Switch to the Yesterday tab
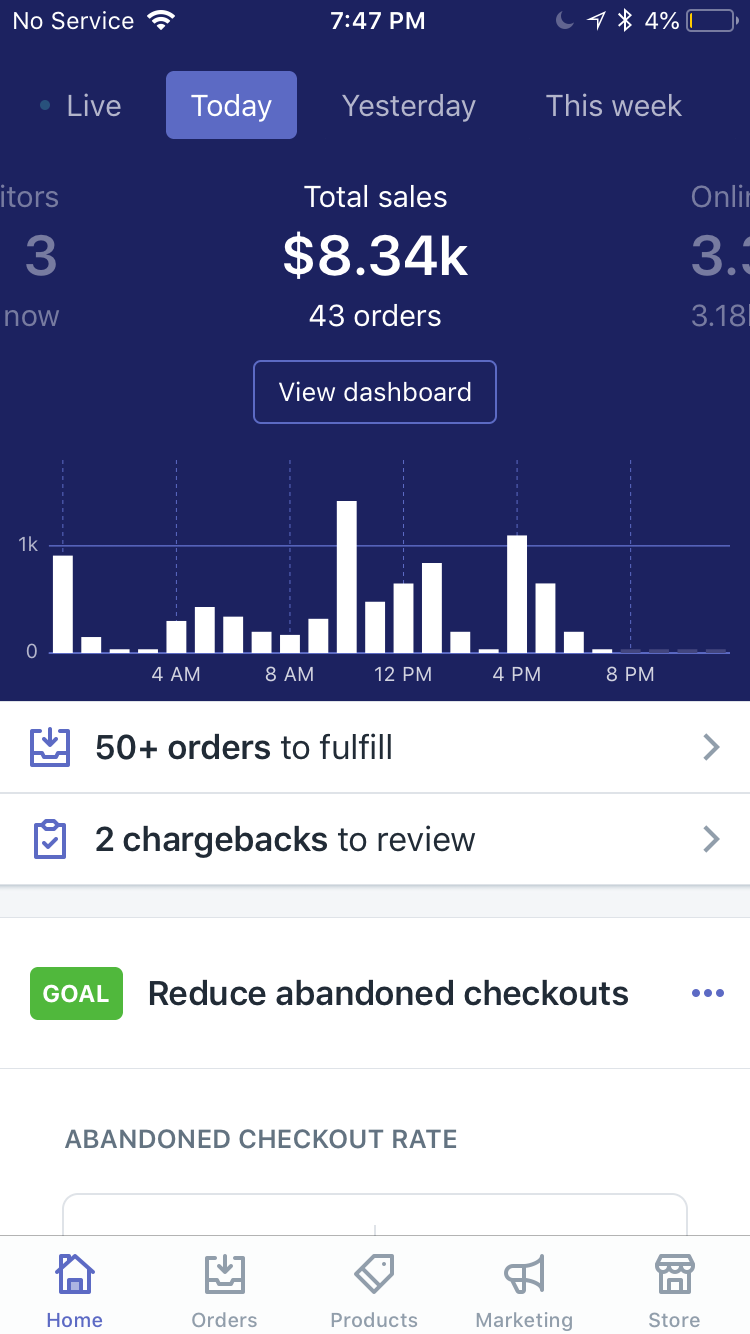The image size is (750, 1334). [408, 106]
